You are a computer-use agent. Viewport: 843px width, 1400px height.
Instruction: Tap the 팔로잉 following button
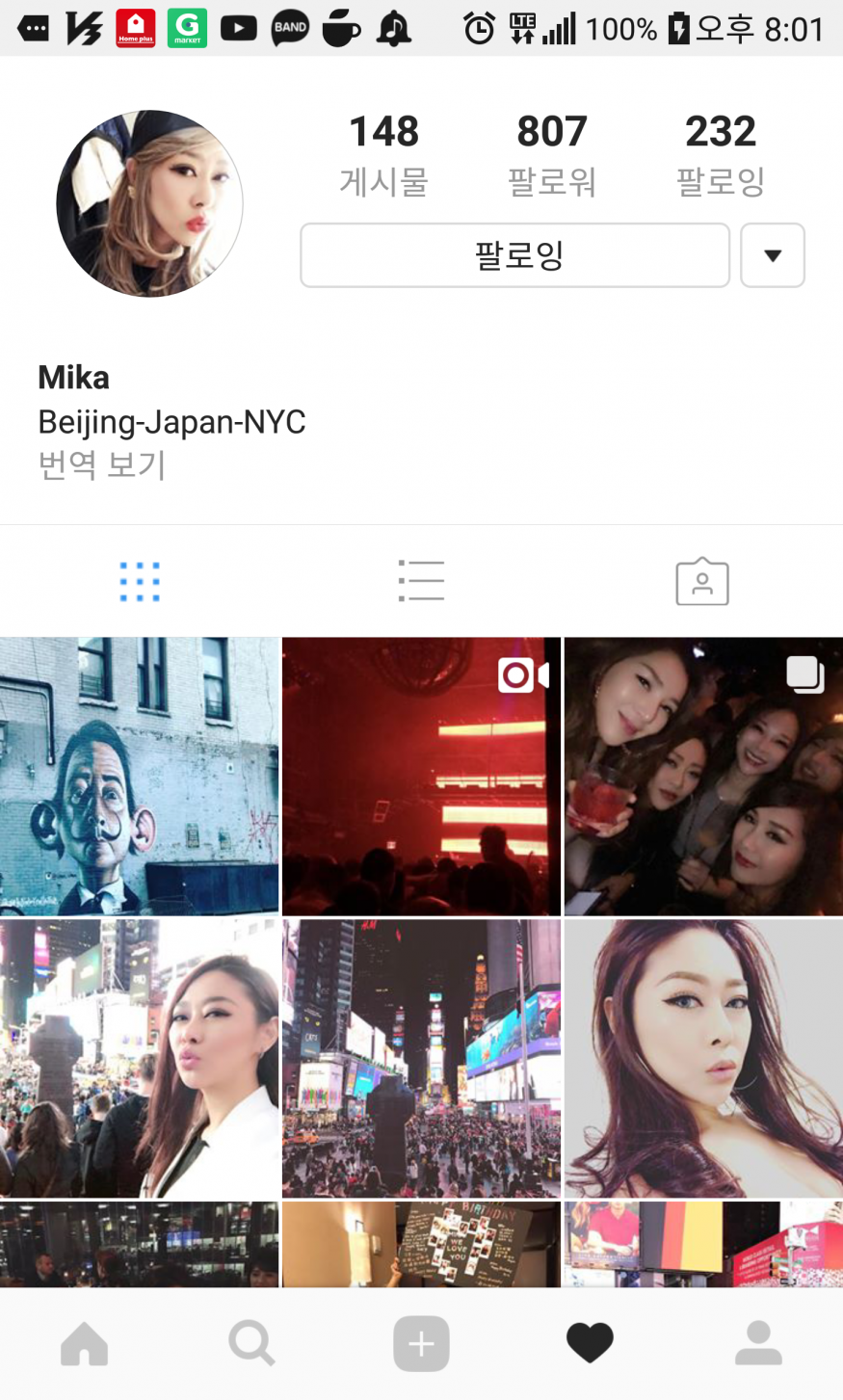click(514, 255)
